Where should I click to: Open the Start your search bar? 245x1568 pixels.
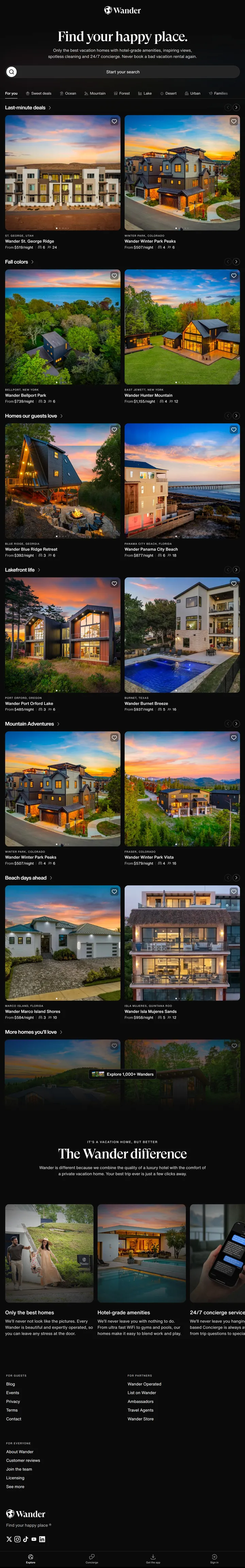(x=122, y=72)
